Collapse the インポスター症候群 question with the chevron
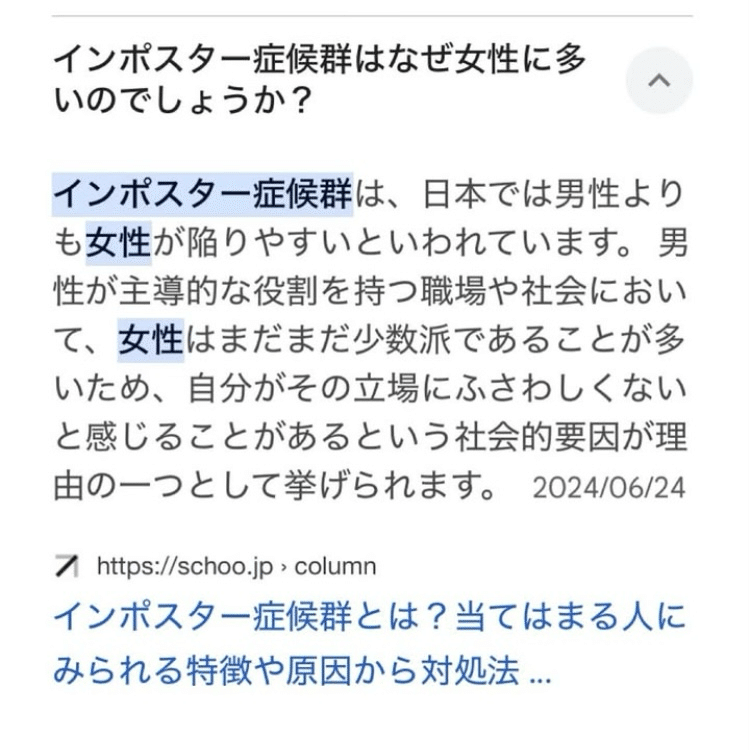The image size is (750, 750). pos(659,81)
